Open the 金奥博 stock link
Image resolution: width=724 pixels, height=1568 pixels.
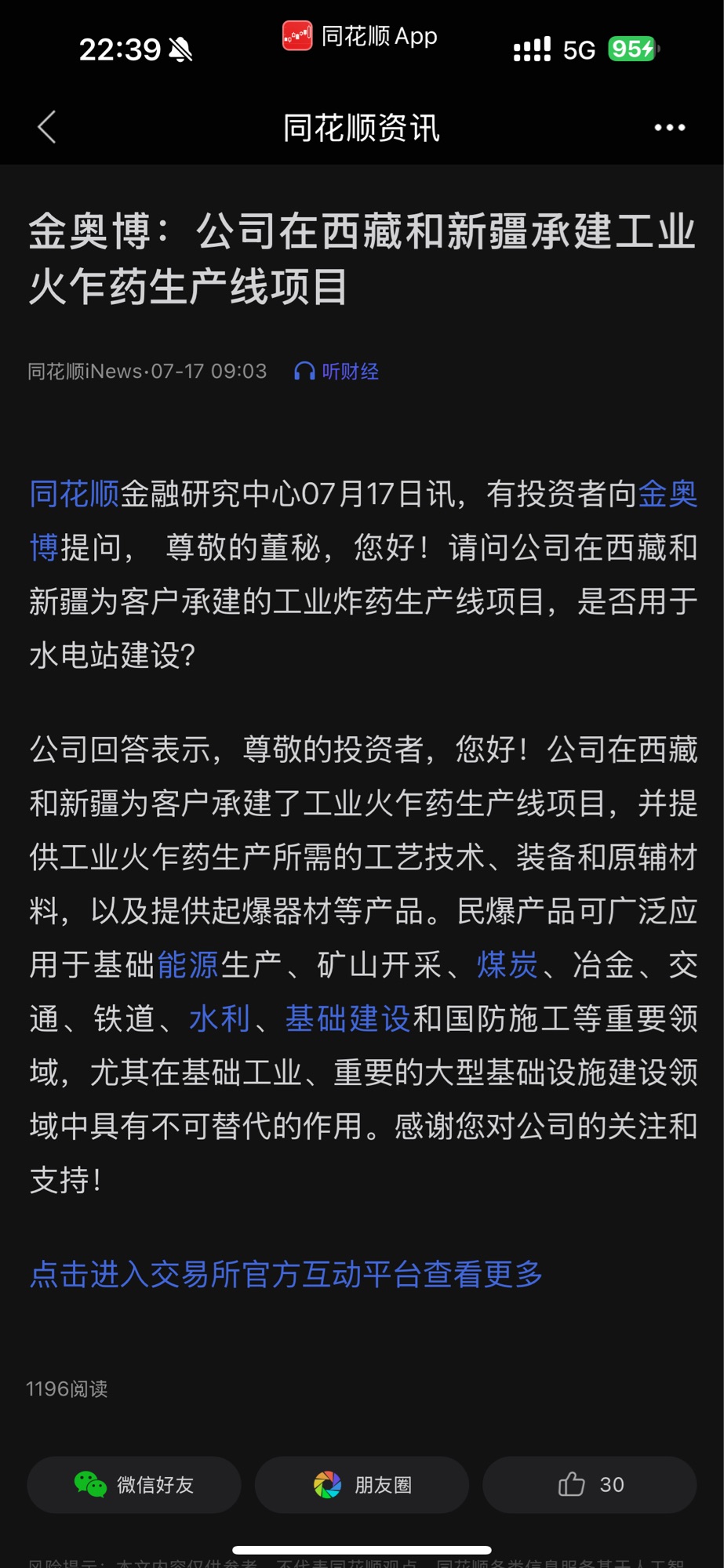pyautogui.click(x=668, y=494)
